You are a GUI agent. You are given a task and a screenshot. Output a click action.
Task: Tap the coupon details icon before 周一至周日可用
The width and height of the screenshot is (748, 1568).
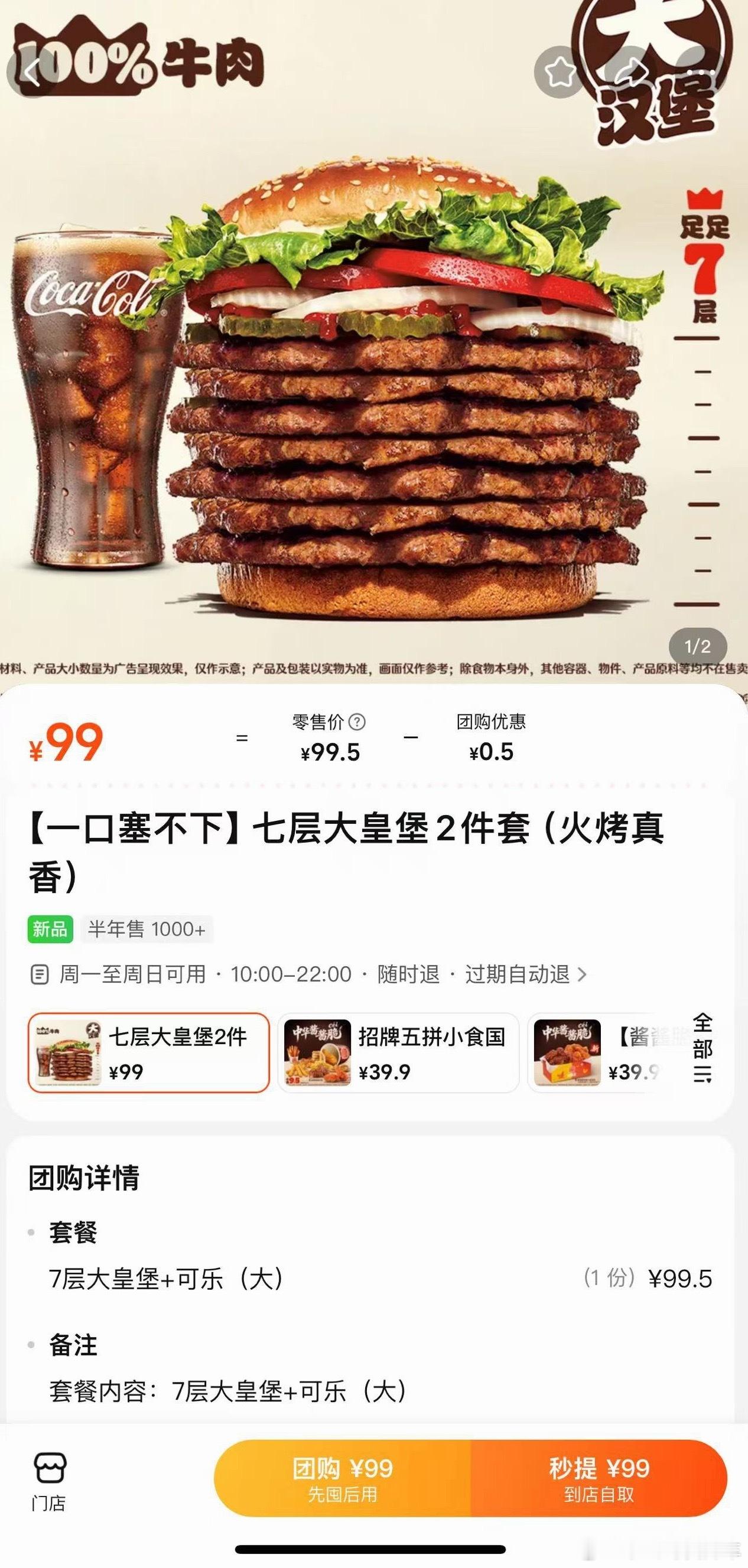[40, 974]
